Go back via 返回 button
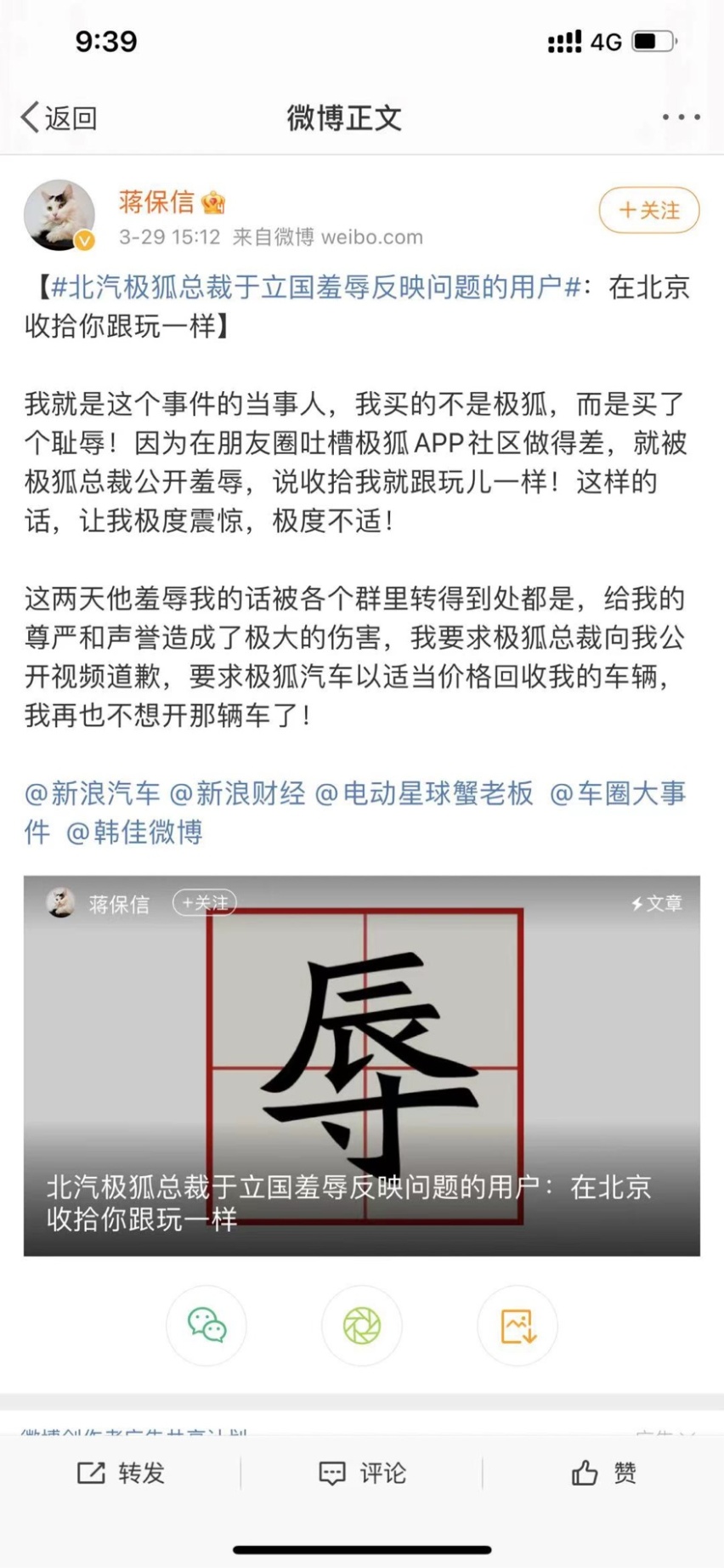 point(59,117)
